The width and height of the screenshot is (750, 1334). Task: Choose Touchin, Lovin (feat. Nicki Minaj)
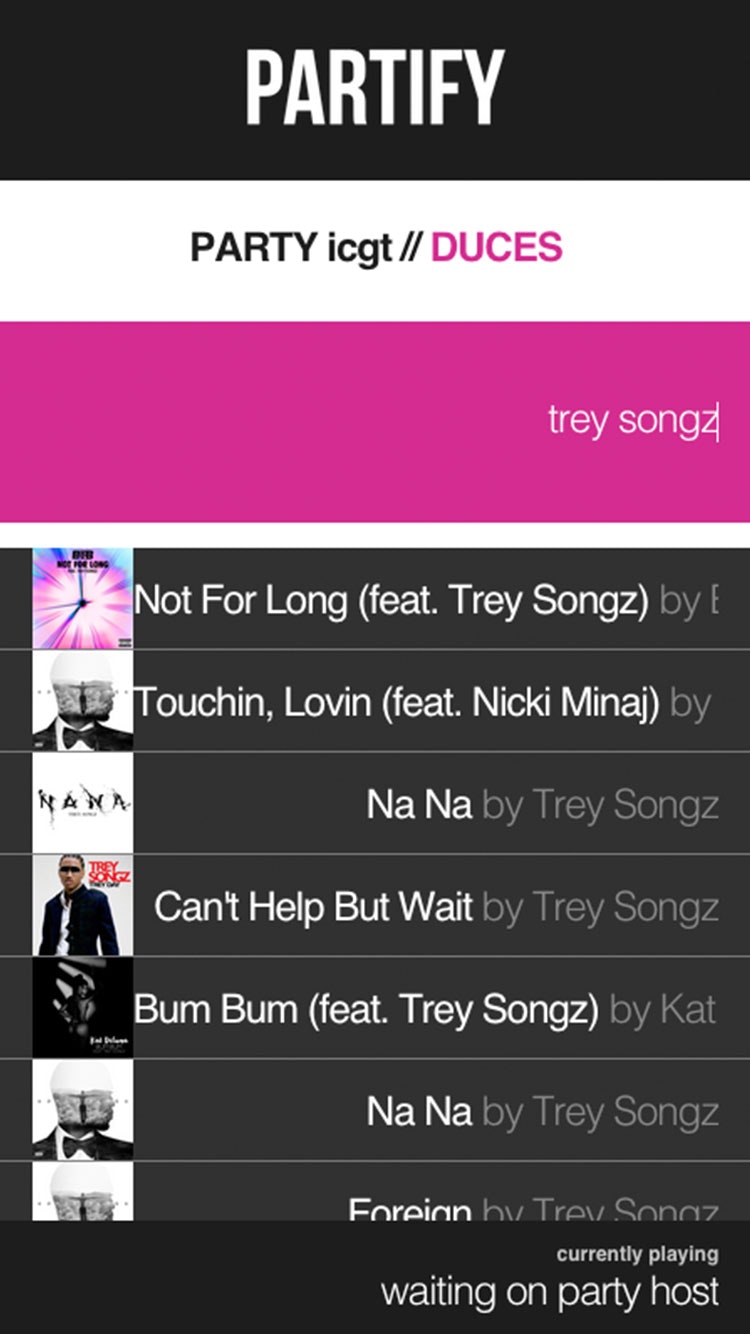tap(375, 701)
